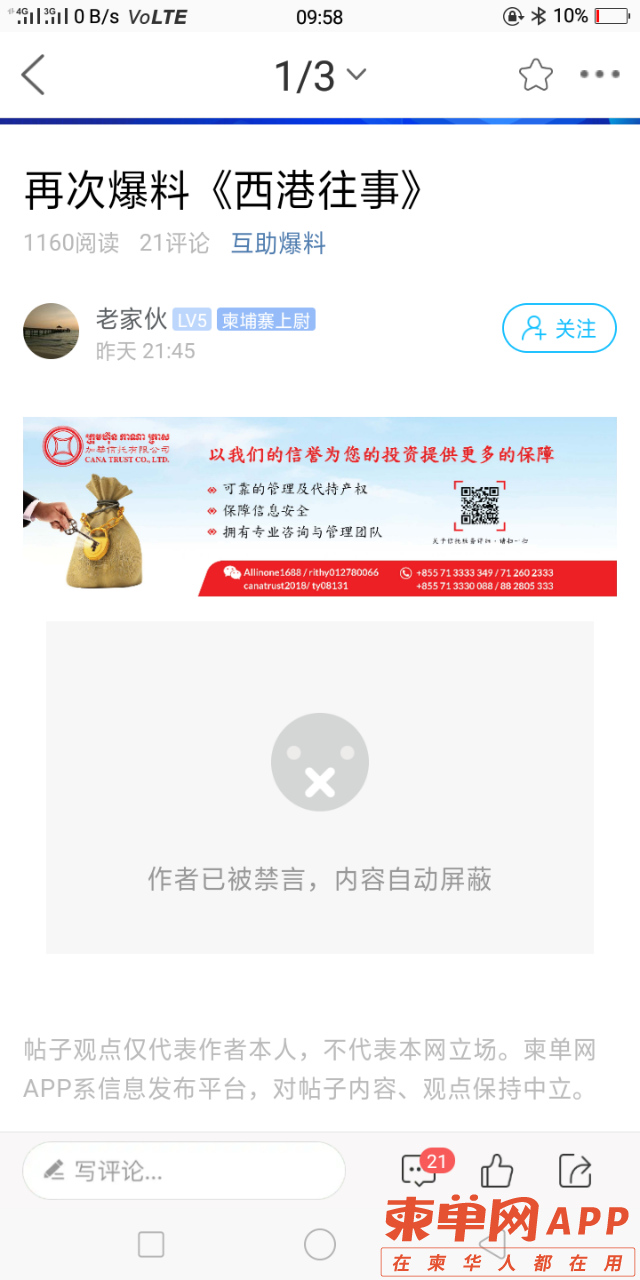Share this post
This screenshot has height=1280, width=640.
574,1170
